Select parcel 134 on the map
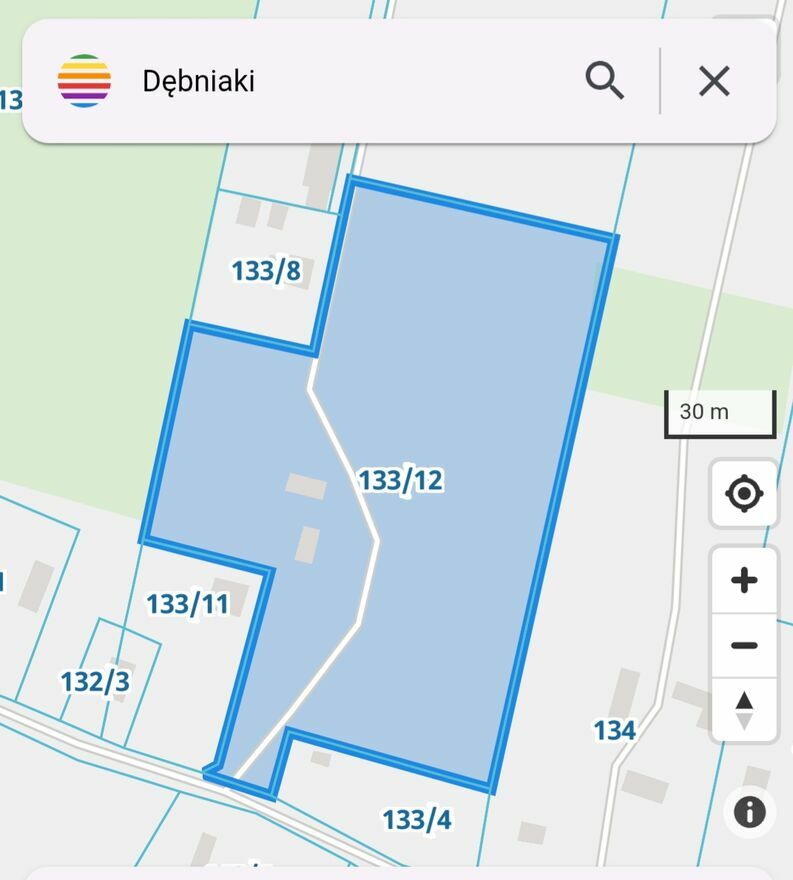 coord(614,731)
